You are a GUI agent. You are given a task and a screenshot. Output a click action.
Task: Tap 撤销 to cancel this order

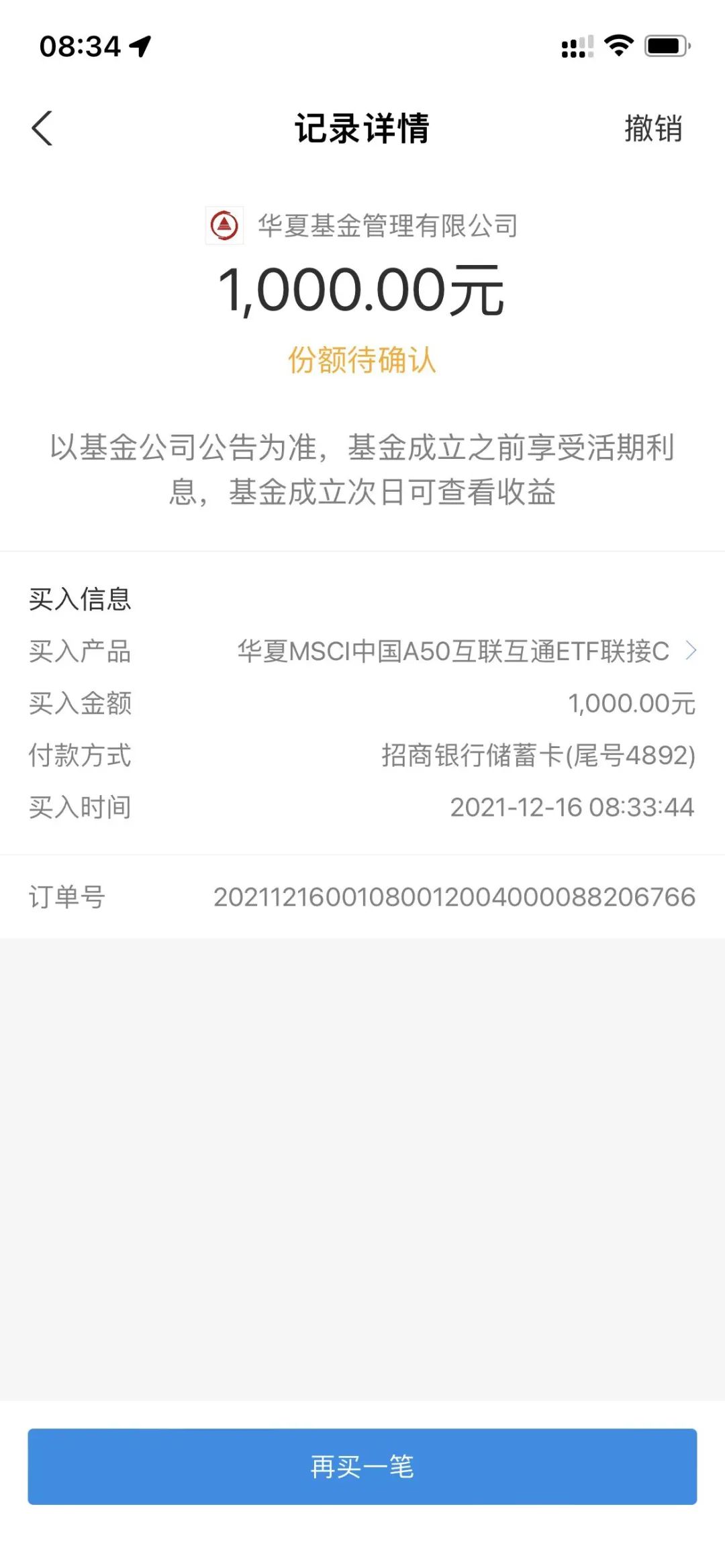point(652,127)
